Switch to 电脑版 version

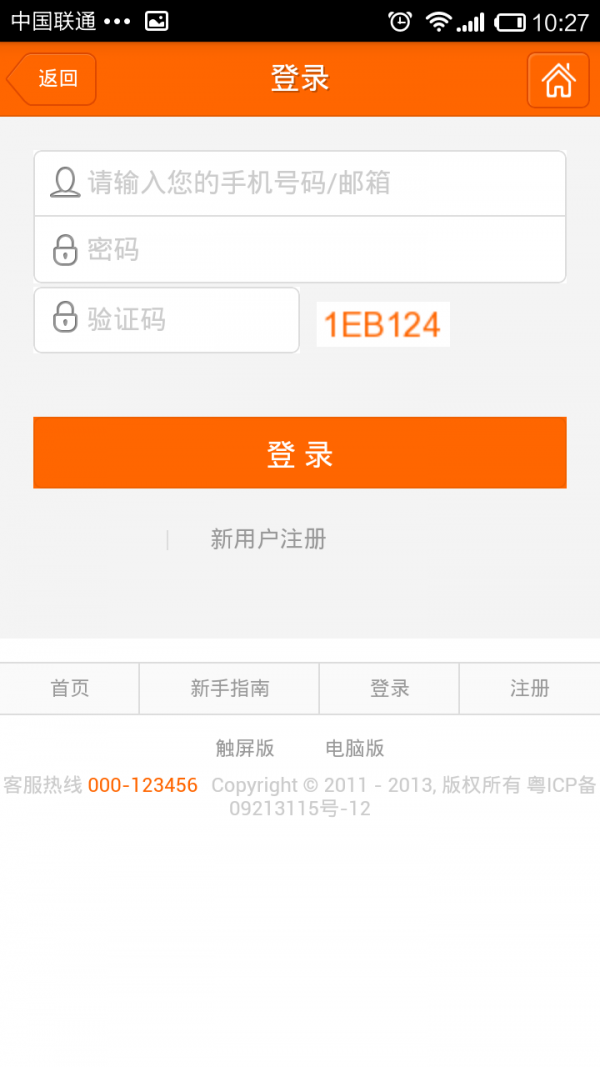pyautogui.click(x=355, y=748)
